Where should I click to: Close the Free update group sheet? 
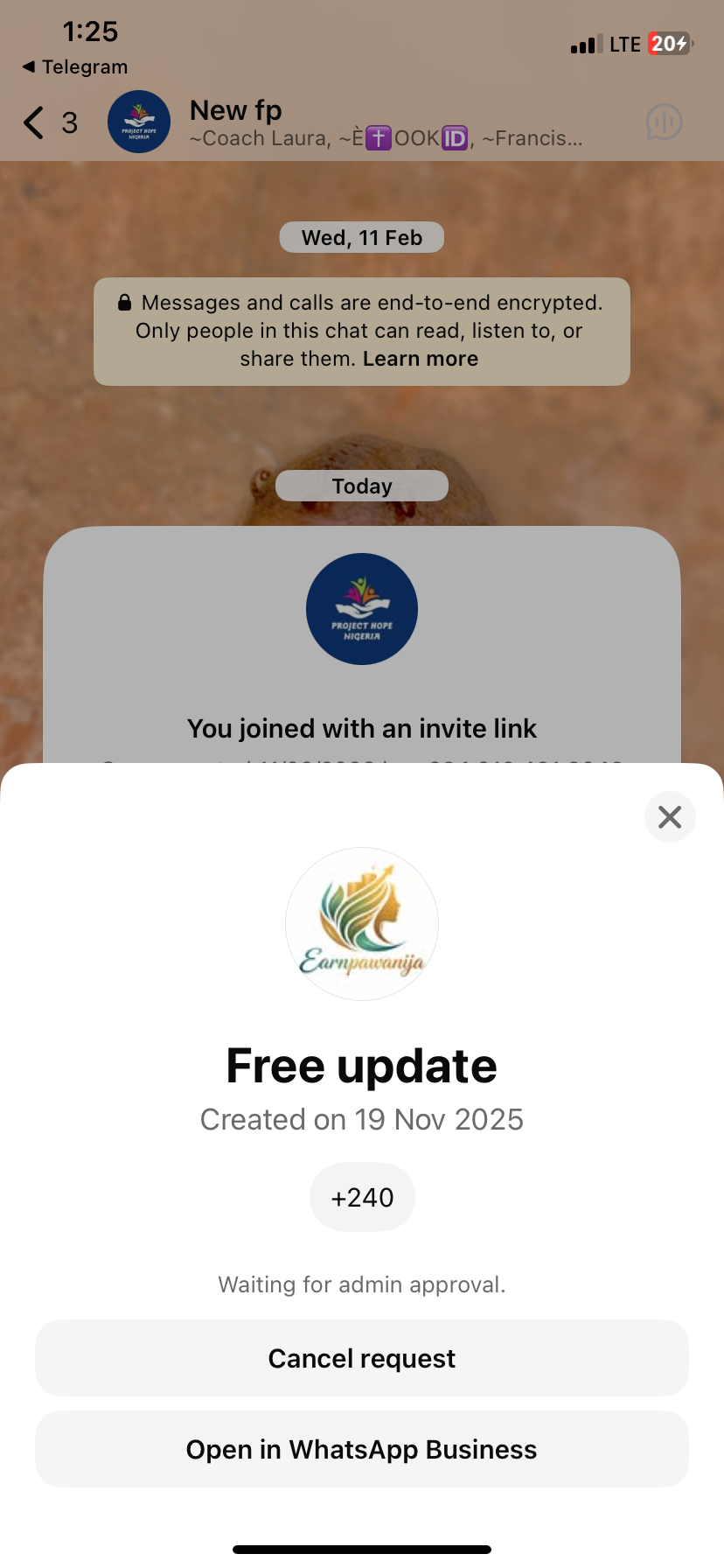(x=670, y=816)
